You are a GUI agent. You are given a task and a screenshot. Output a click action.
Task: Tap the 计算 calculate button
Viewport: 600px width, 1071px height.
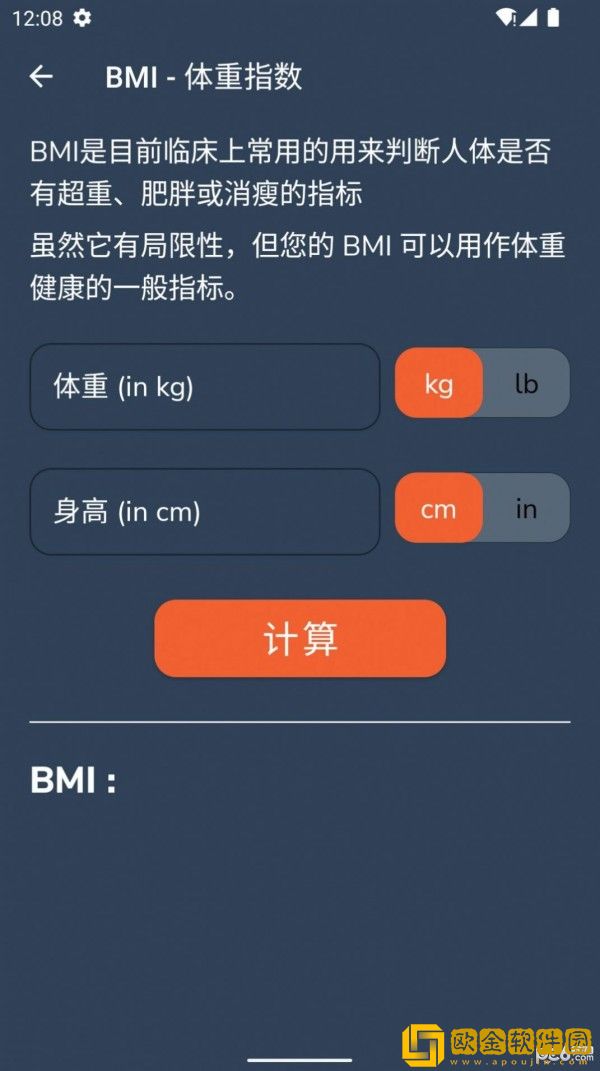[300, 639]
